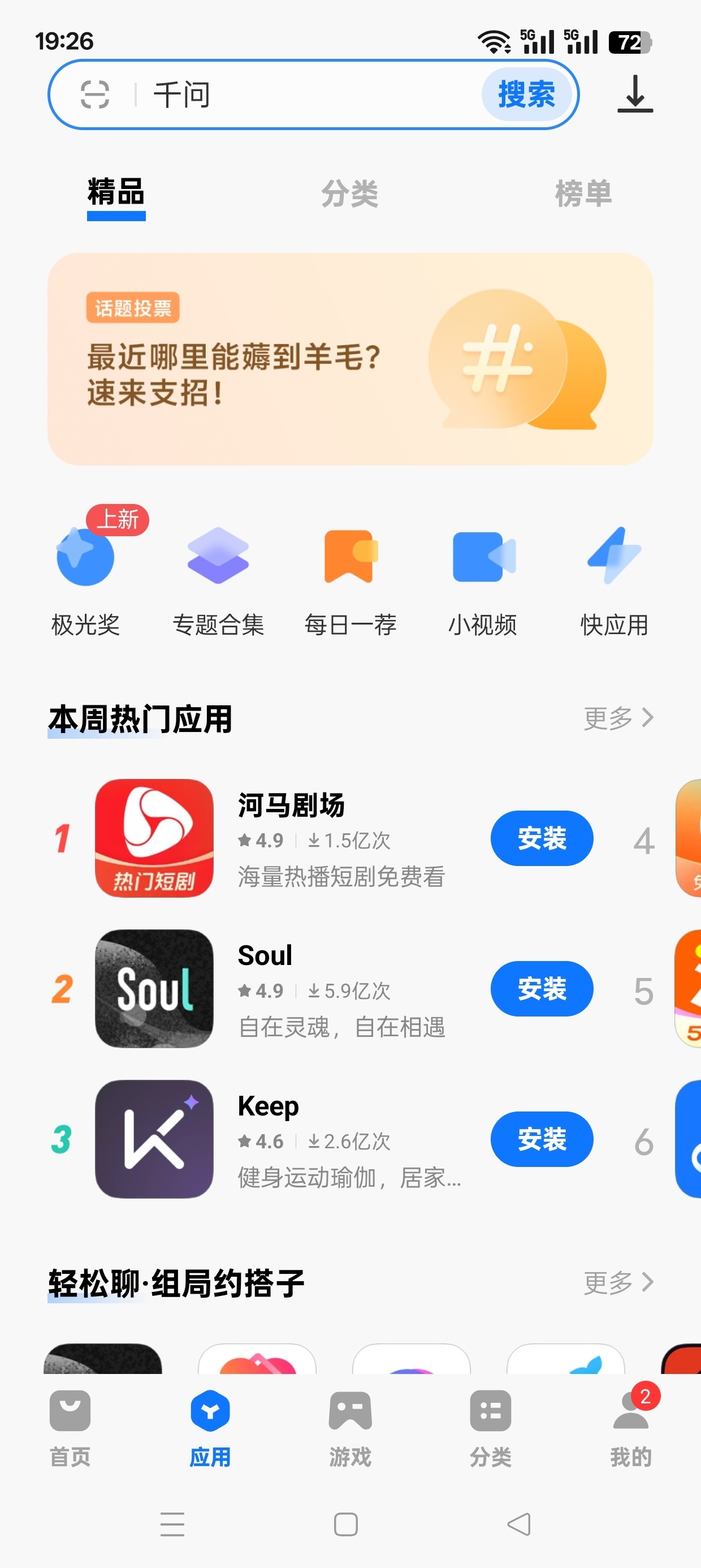
Task: Open the downloads manager icon
Action: pos(635,94)
